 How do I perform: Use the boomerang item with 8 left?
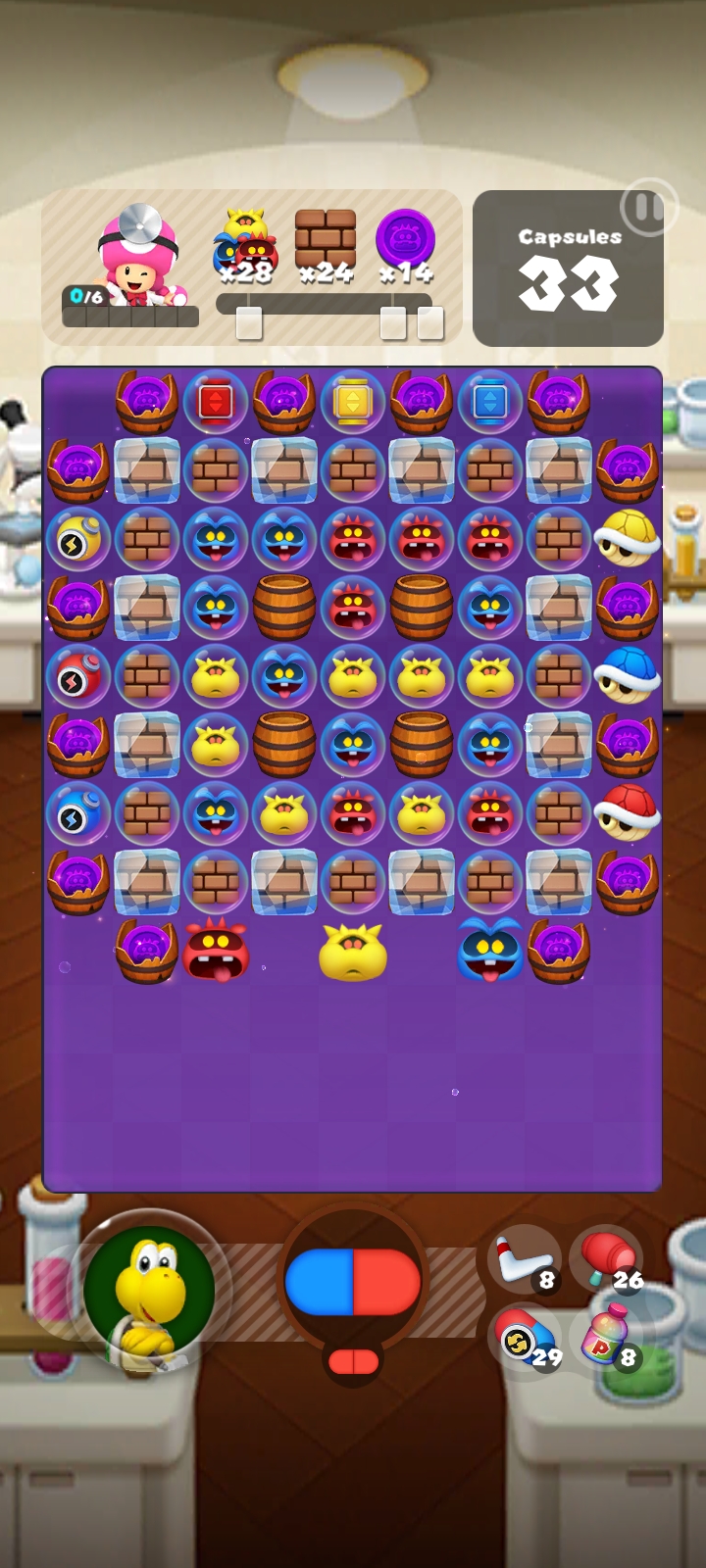[524, 1258]
